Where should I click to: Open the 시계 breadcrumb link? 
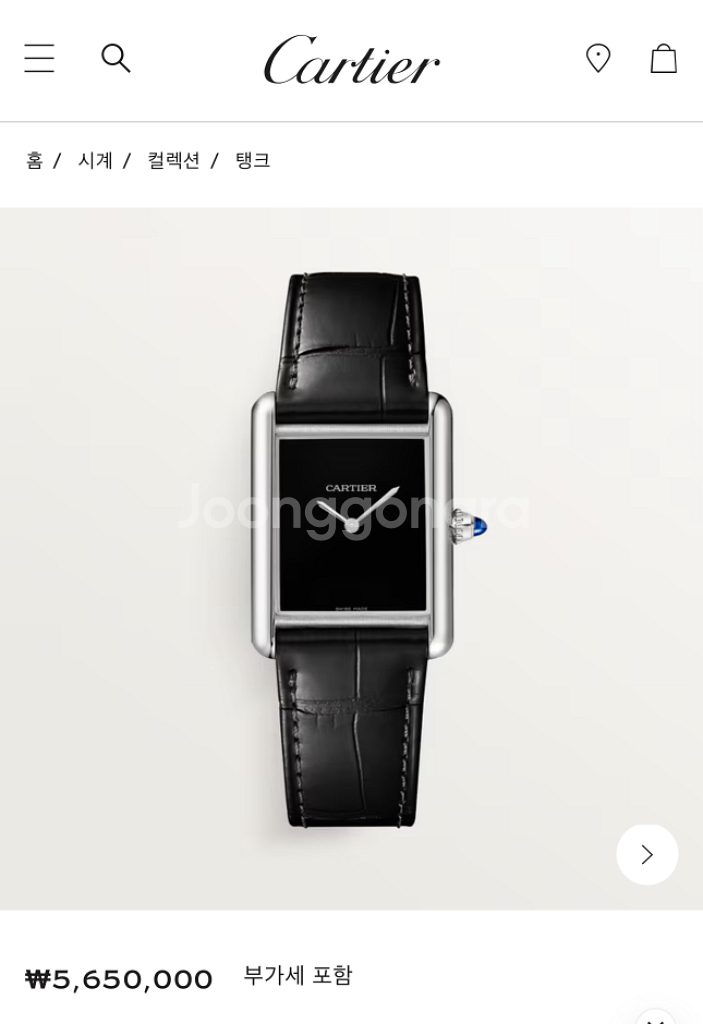pos(95,160)
